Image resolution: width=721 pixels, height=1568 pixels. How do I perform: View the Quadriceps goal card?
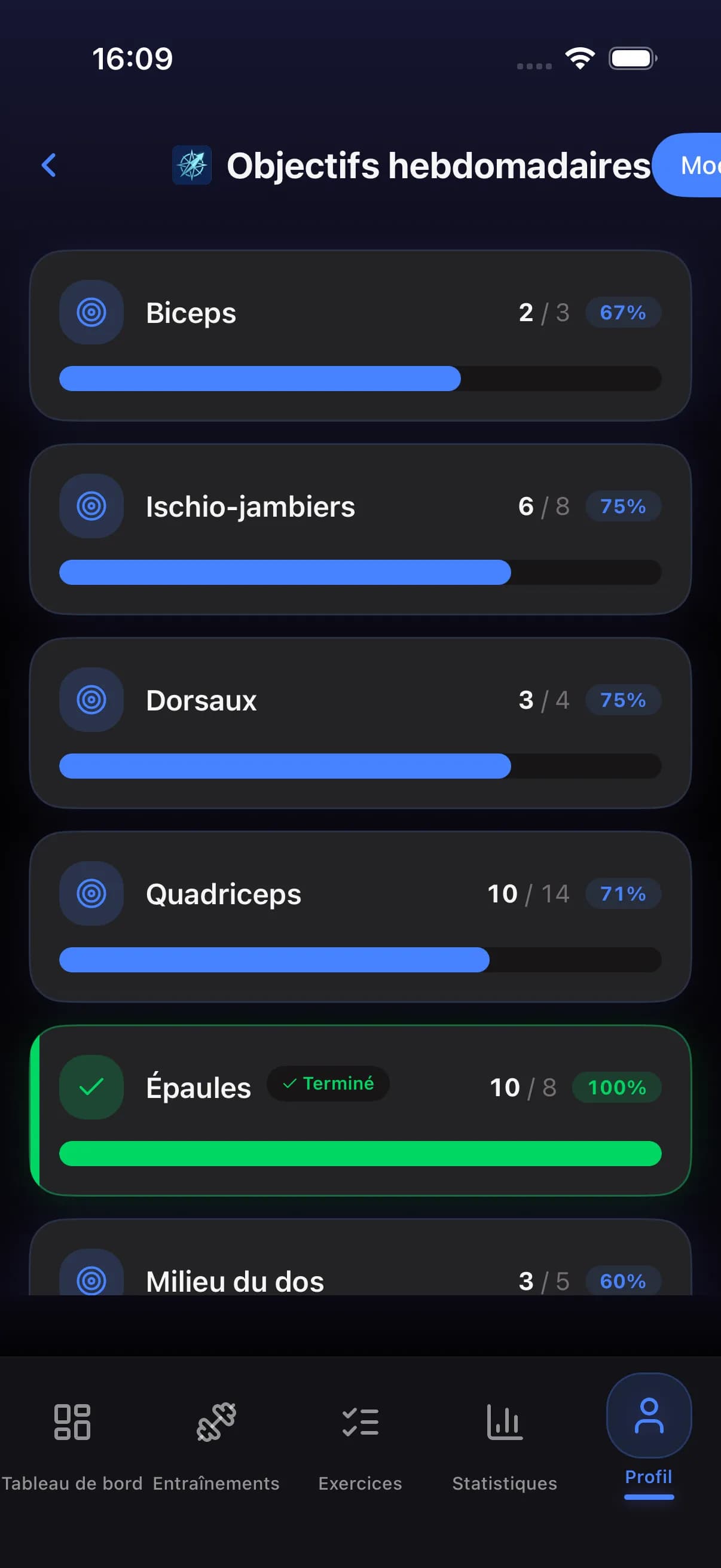360,916
